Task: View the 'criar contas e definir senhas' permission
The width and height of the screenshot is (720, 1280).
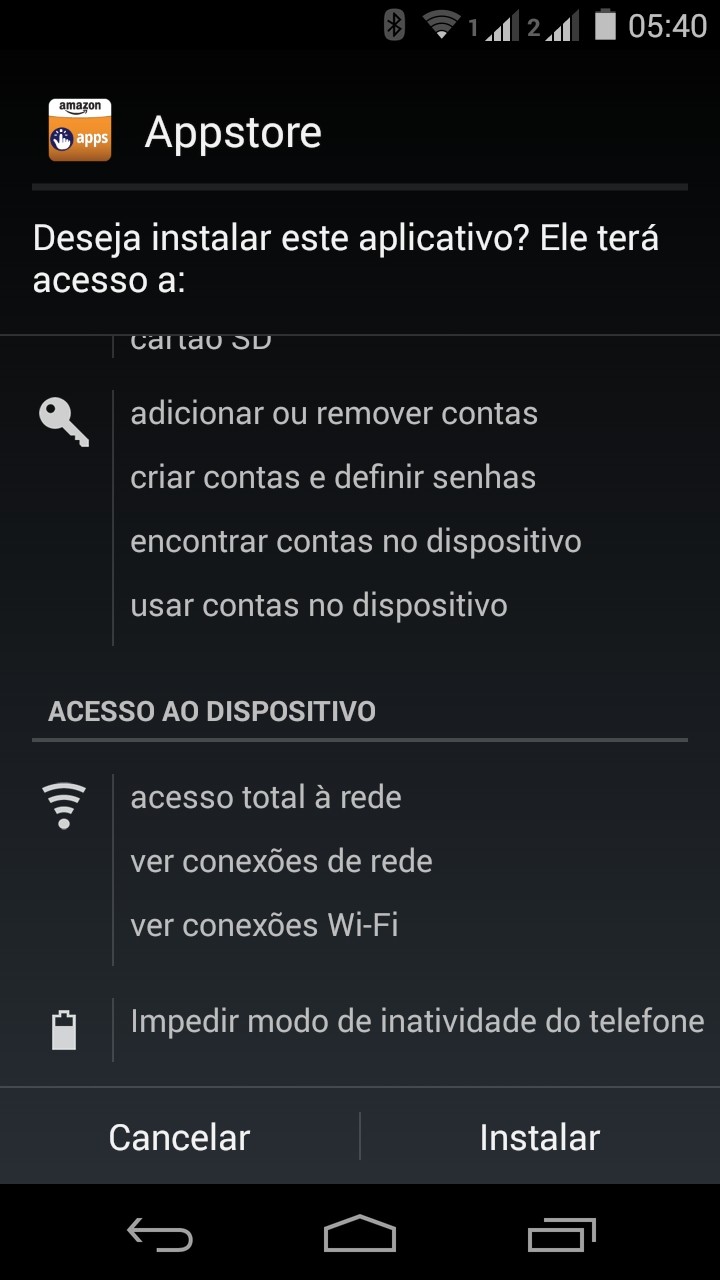Action: click(333, 478)
